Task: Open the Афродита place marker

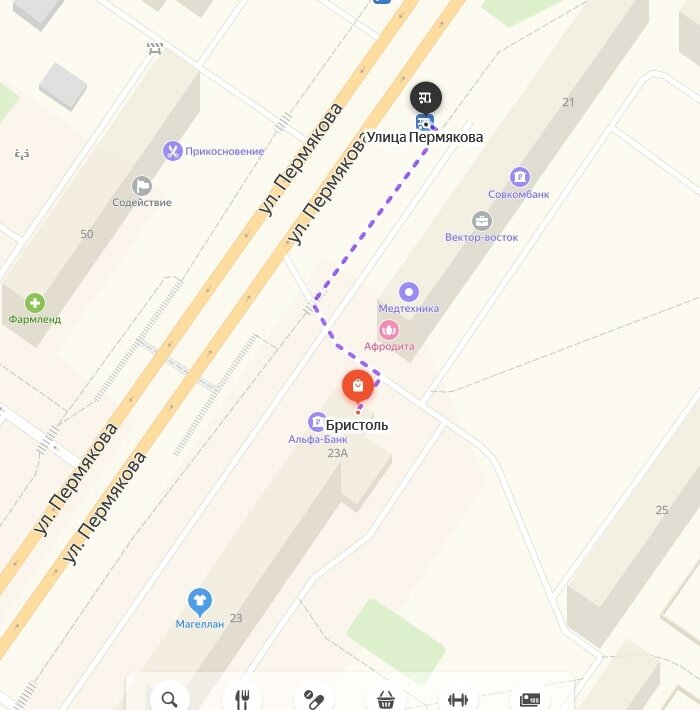Action: [388, 329]
